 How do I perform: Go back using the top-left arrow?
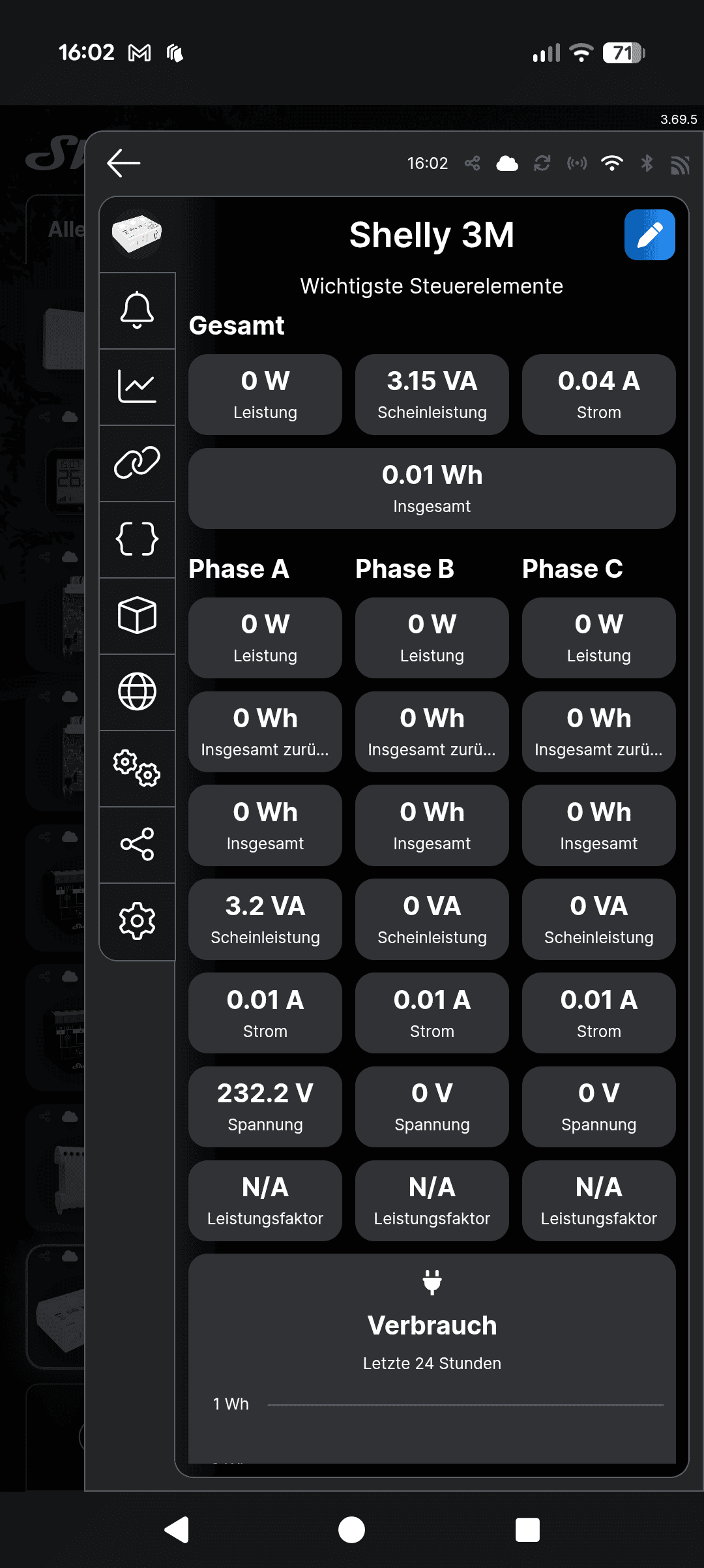point(123,163)
